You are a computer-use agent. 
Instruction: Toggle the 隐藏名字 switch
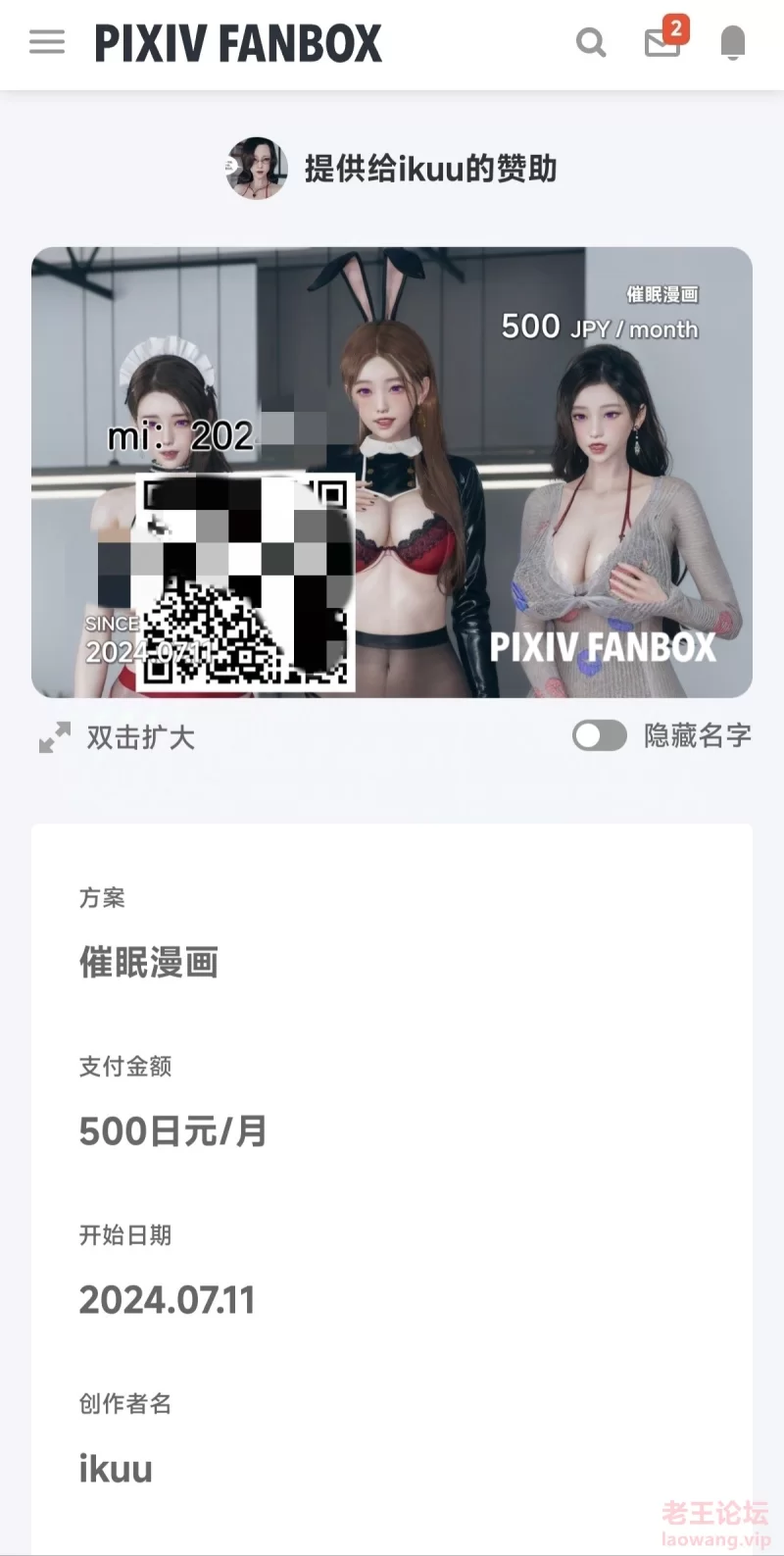600,735
